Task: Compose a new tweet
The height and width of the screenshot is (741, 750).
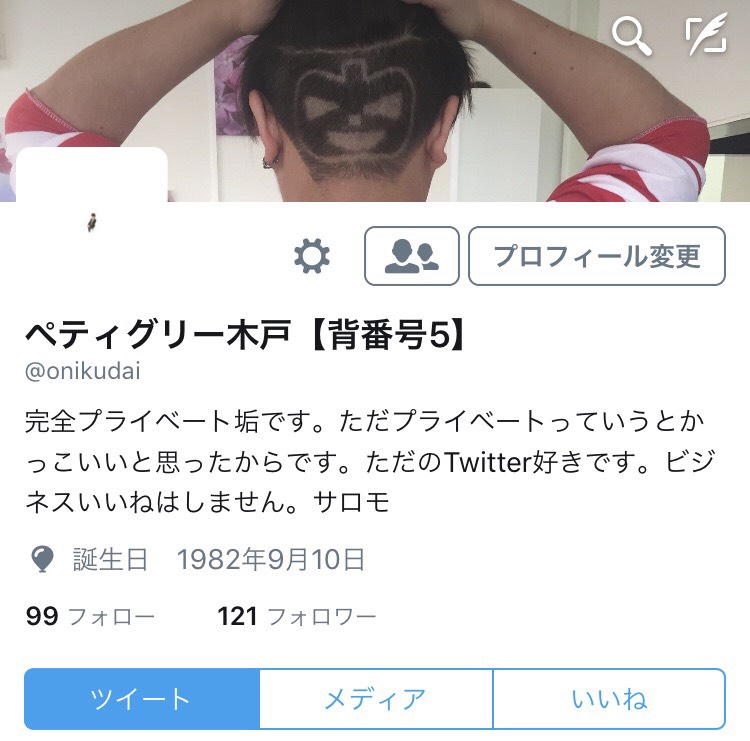Action: pyautogui.click(x=705, y=36)
